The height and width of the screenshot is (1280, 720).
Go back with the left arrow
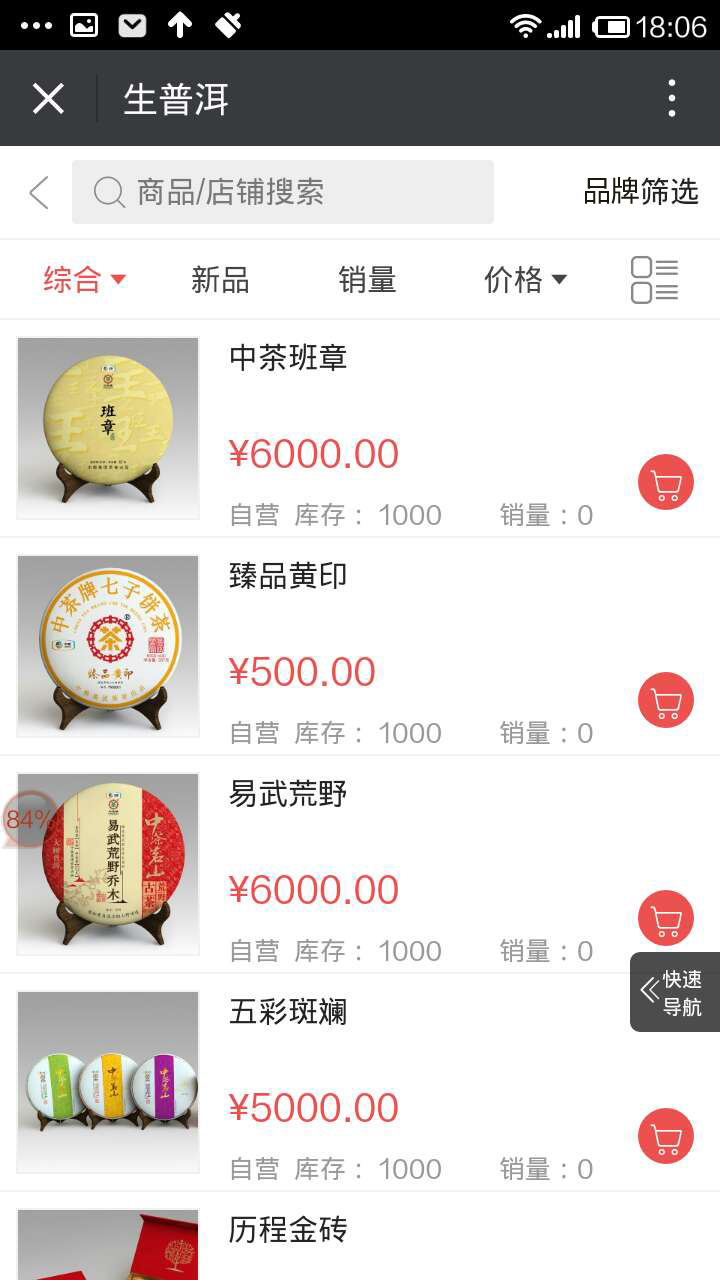pyautogui.click(x=39, y=192)
